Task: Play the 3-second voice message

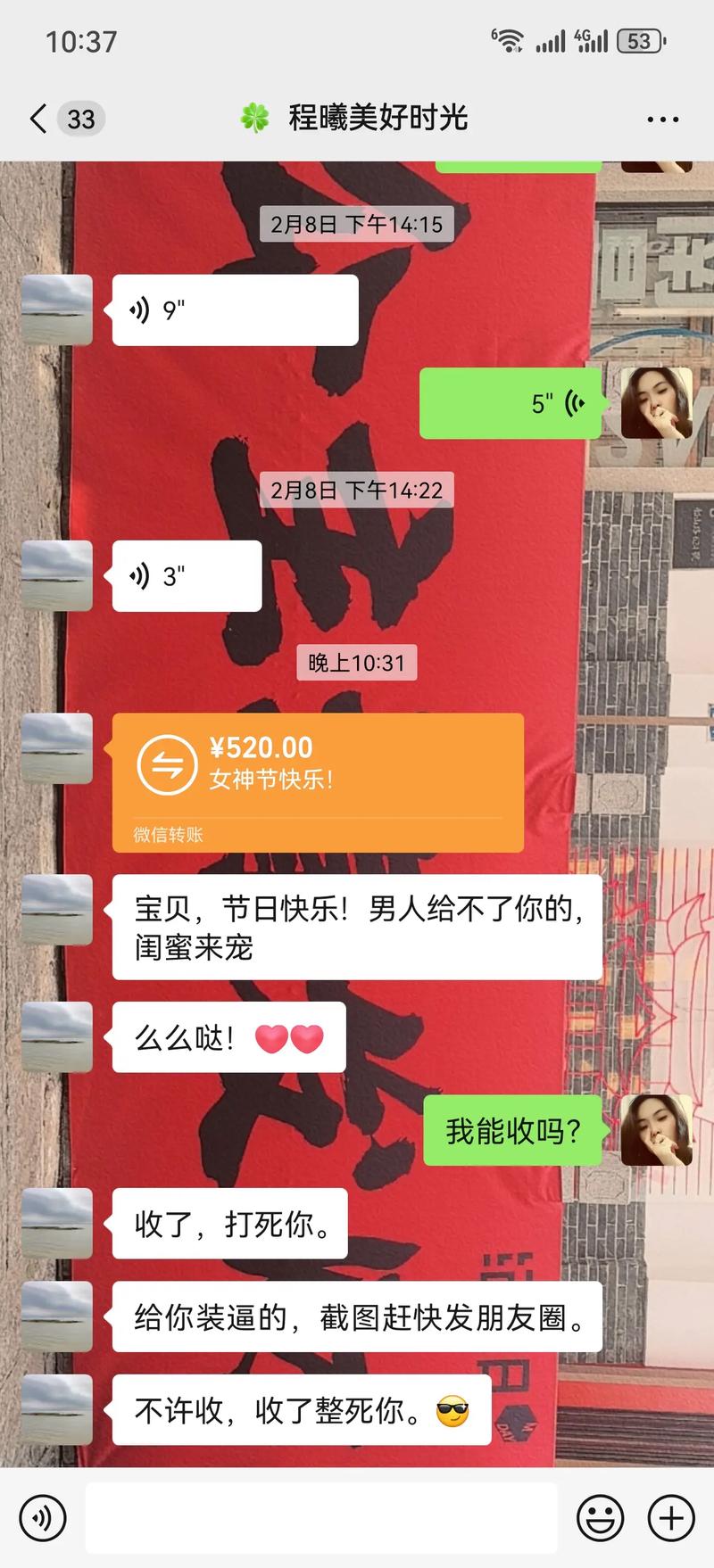Action: click(187, 576)
